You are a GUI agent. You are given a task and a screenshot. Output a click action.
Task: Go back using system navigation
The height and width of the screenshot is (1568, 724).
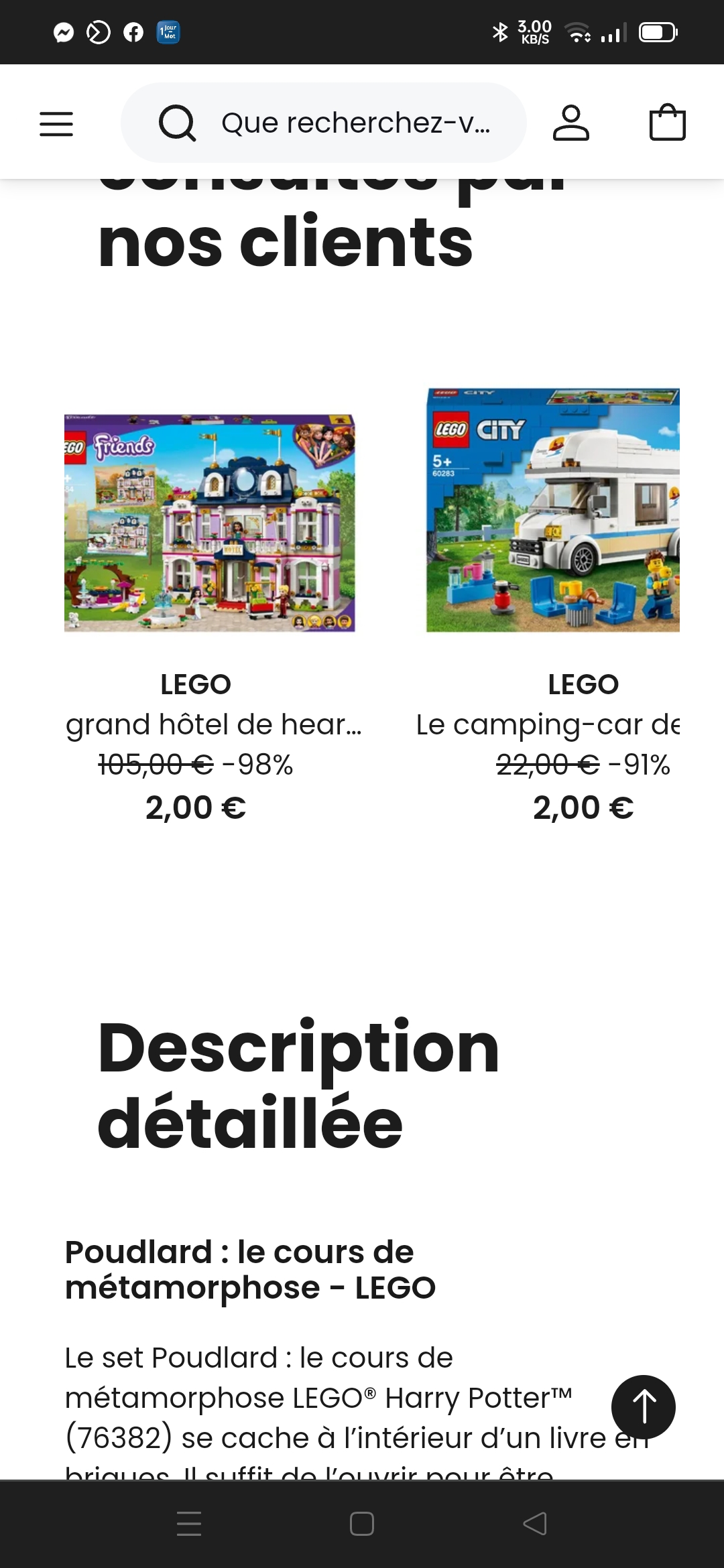click(535, 1524)
